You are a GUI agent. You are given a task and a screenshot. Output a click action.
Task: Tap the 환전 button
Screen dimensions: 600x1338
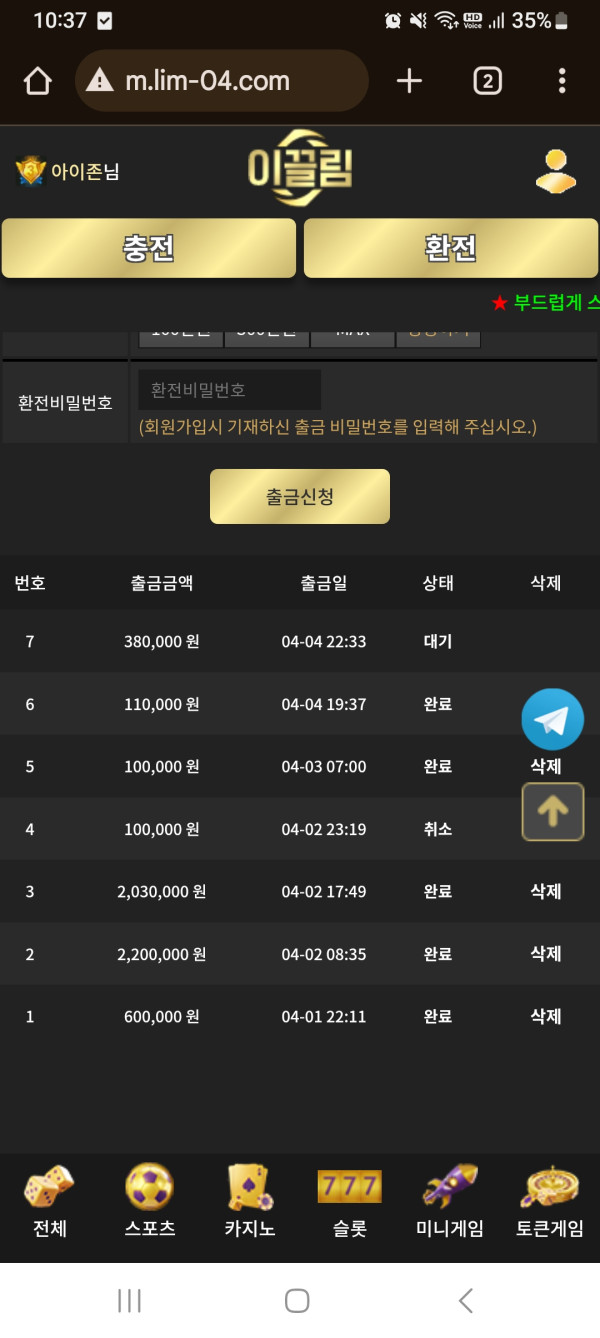[451, 248]
